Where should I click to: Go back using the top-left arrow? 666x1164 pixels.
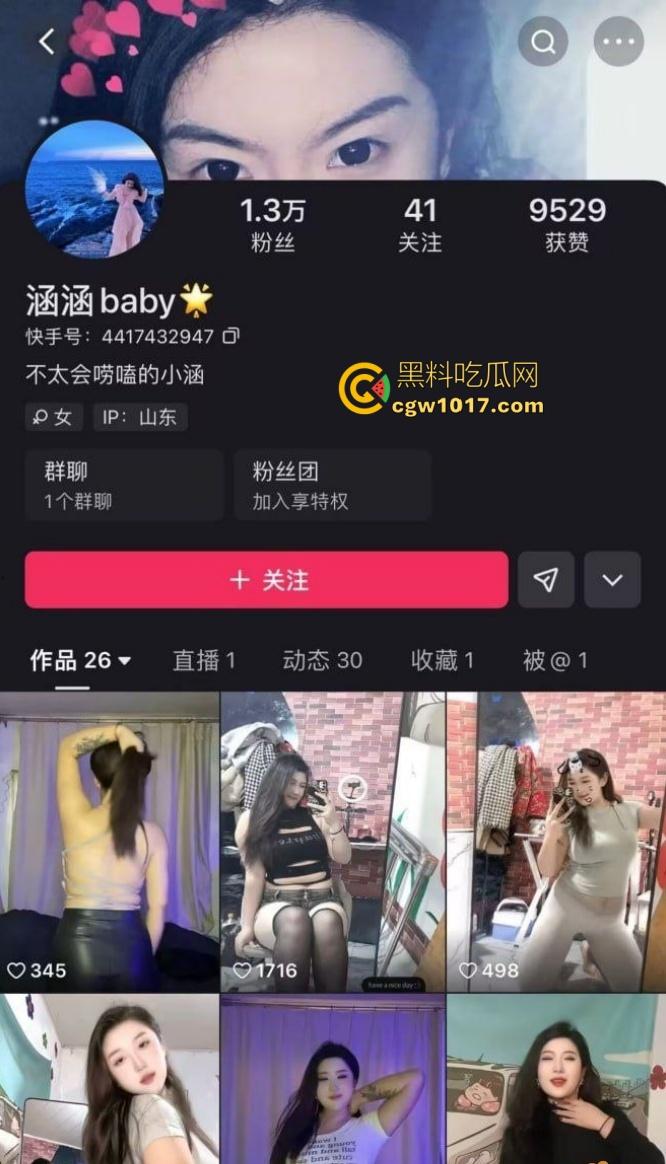pos(46,42)
